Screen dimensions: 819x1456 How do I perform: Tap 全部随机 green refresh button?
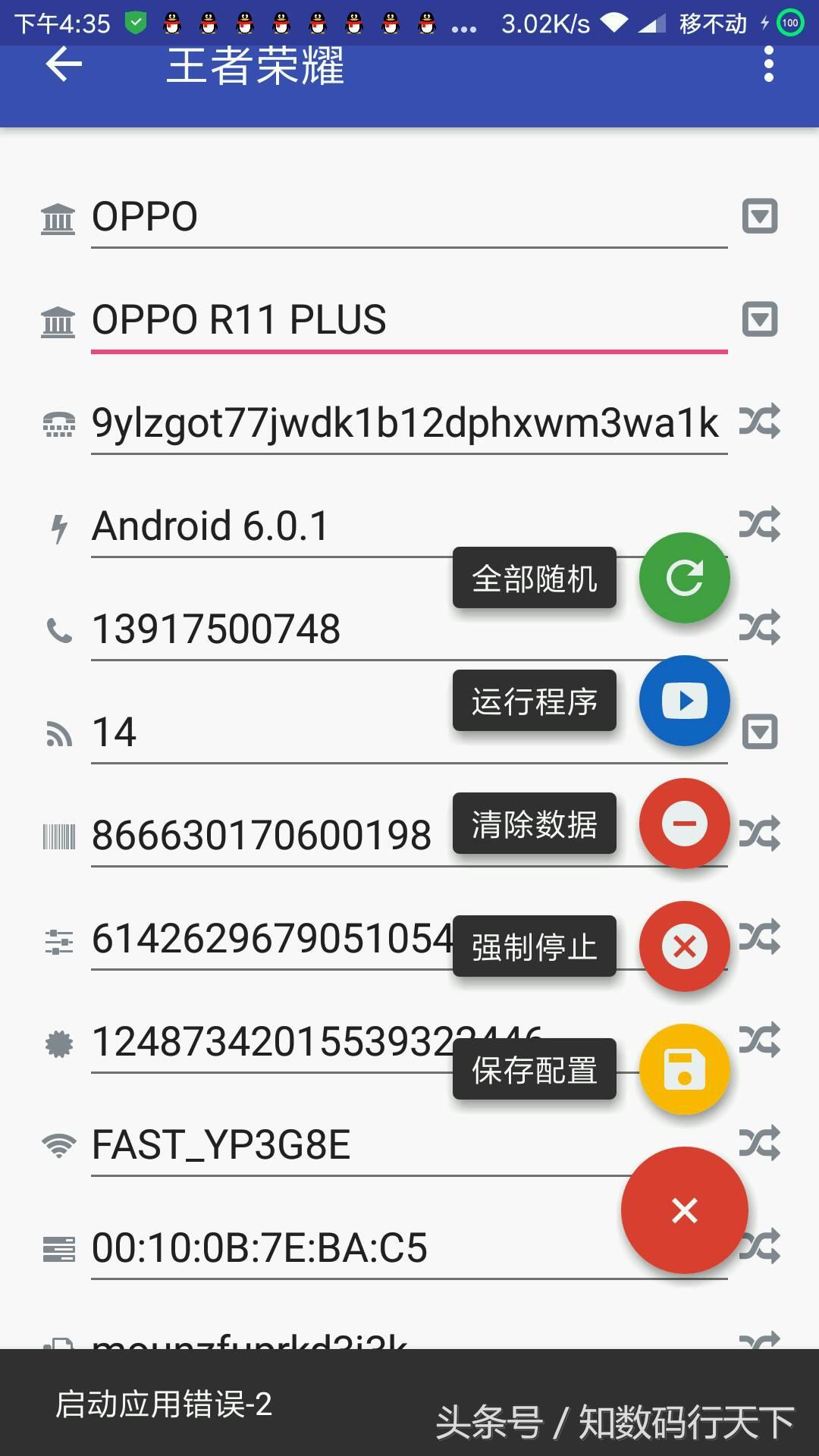(684, 579)
